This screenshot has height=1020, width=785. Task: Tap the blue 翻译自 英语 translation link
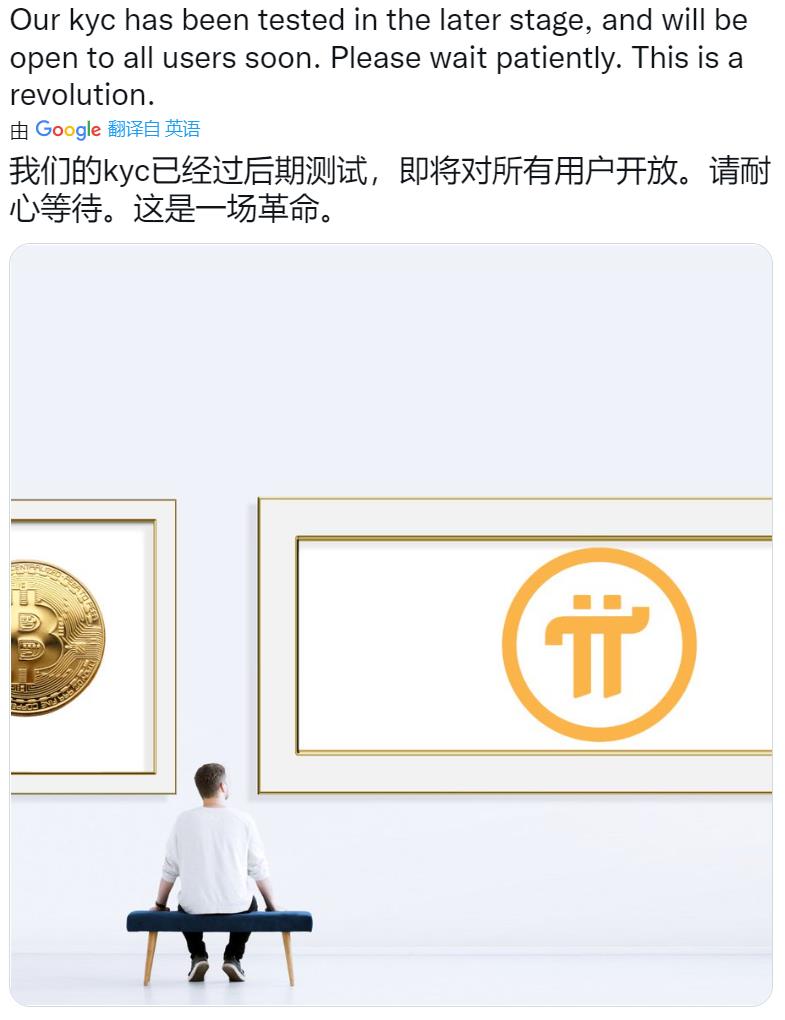153,129
